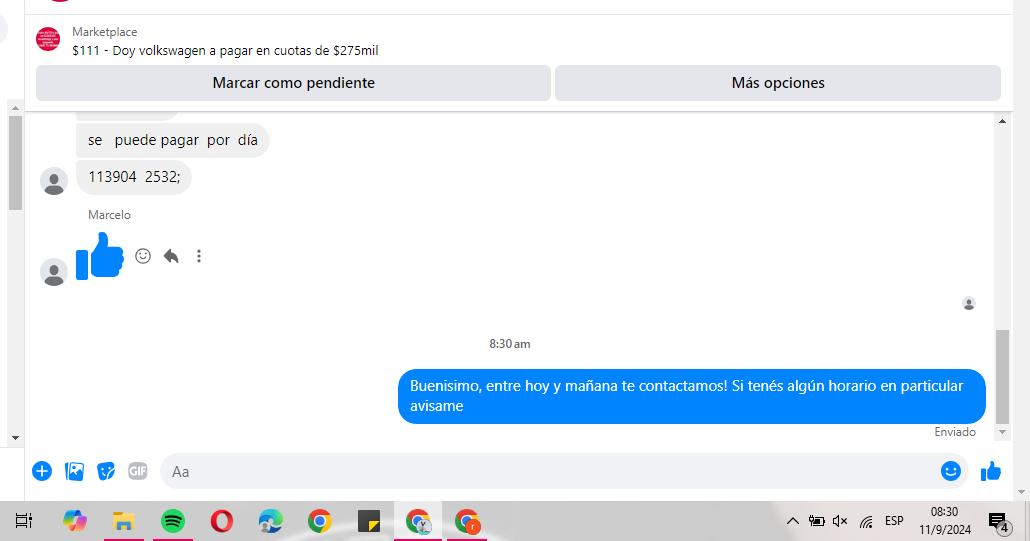Open the emoji picker

[950, 471]
